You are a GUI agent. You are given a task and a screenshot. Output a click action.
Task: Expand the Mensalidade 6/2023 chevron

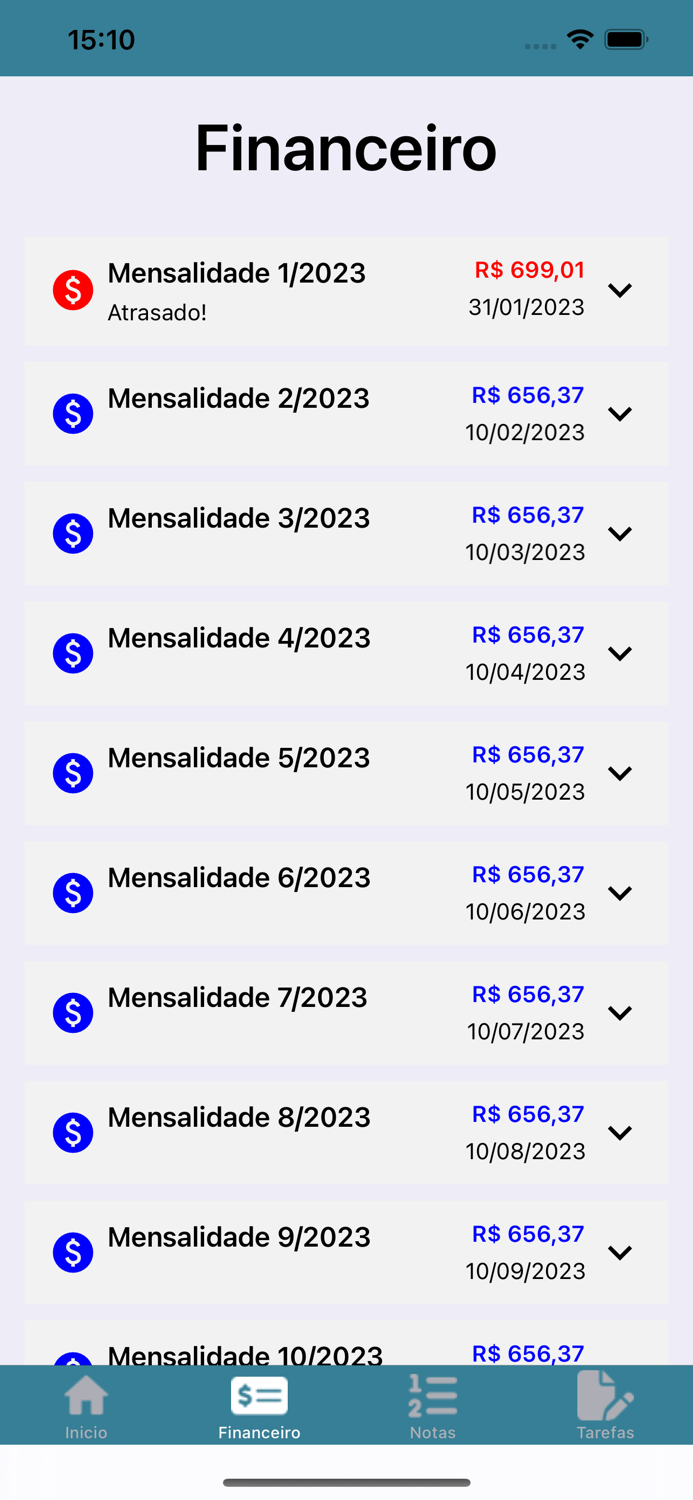pos(620,894)
